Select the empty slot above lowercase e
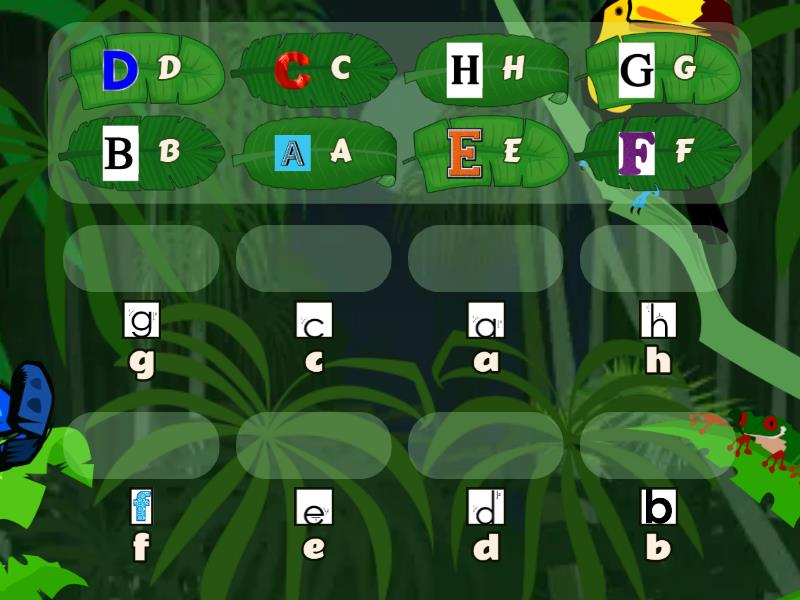Viewport: 800px width, 600px height. (313, 445)
